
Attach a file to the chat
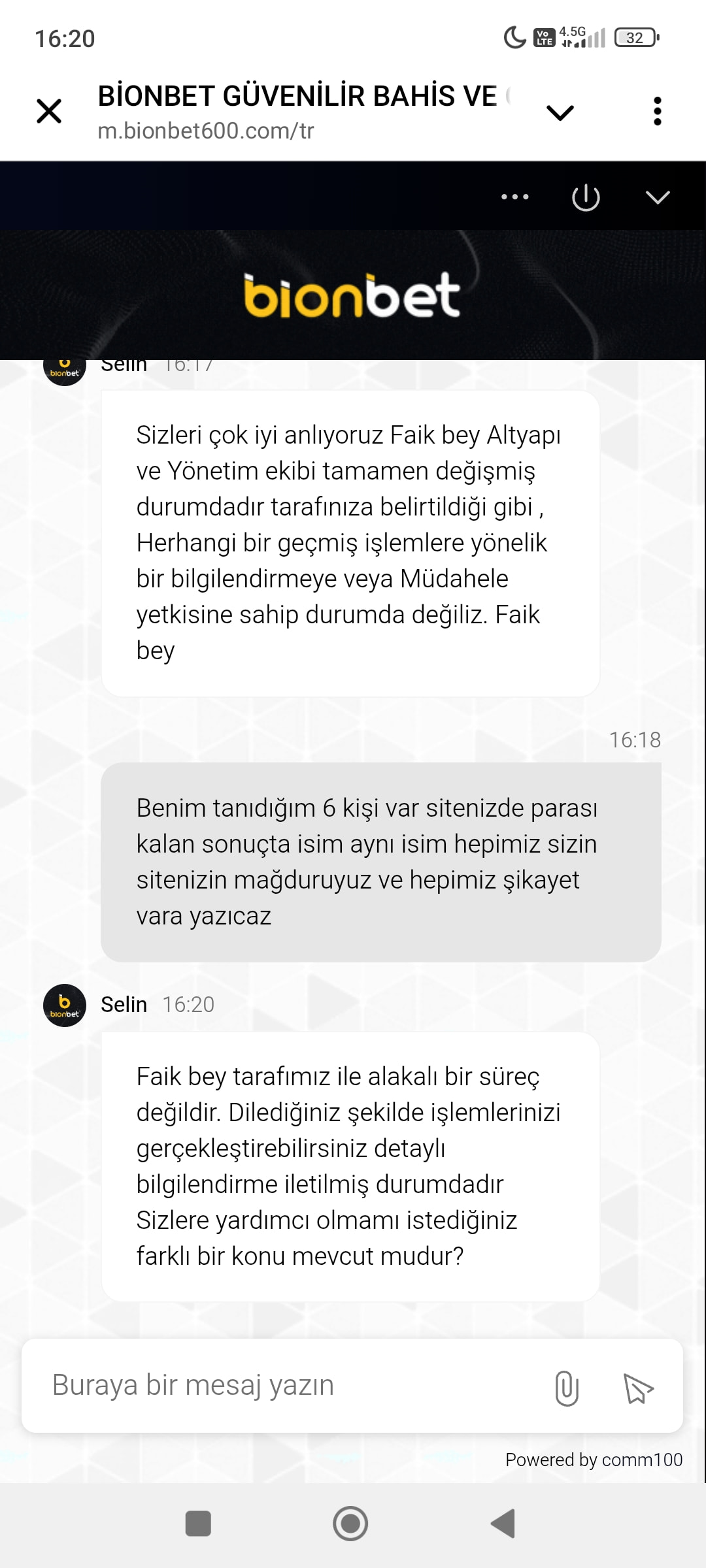(x=567, y=1388)
